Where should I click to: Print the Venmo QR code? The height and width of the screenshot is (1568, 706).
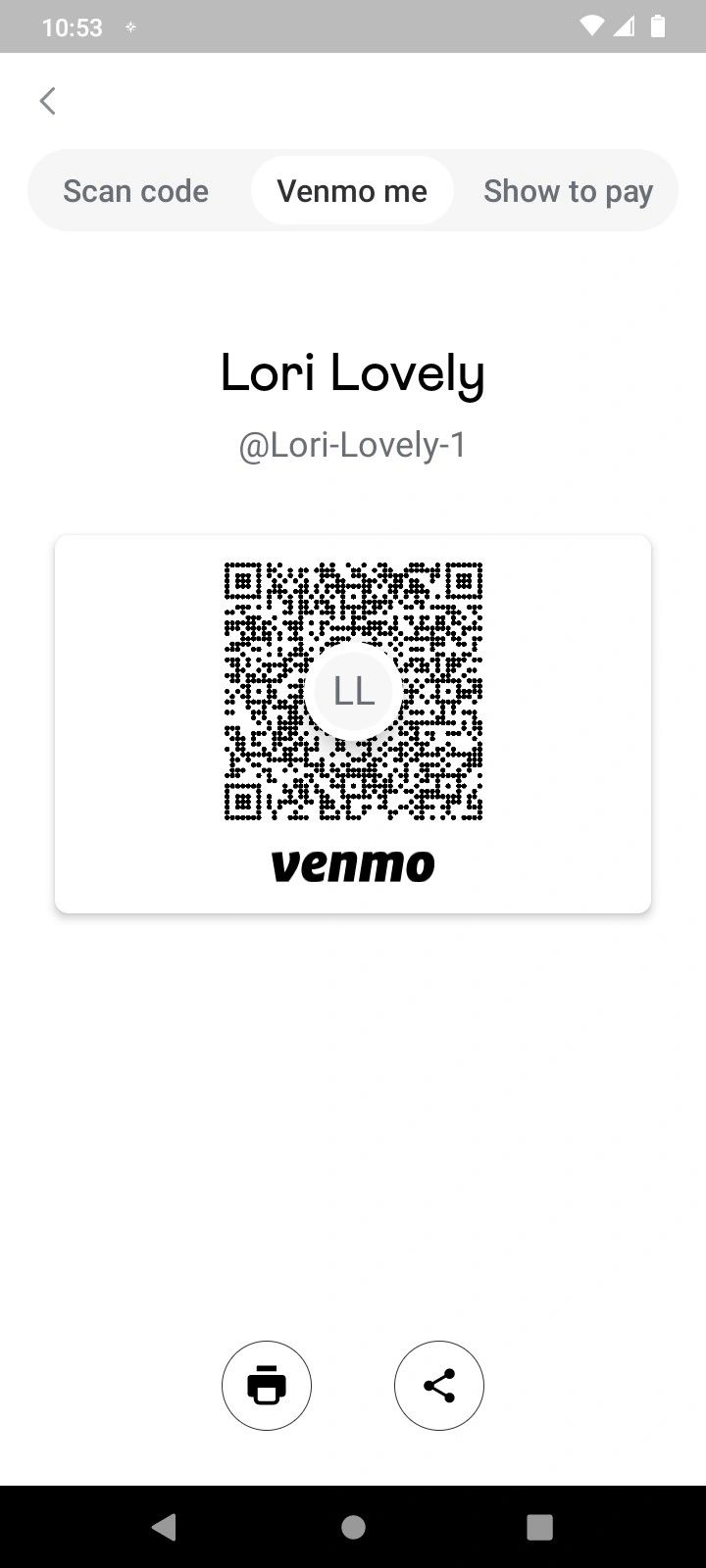click(267, 1386)
